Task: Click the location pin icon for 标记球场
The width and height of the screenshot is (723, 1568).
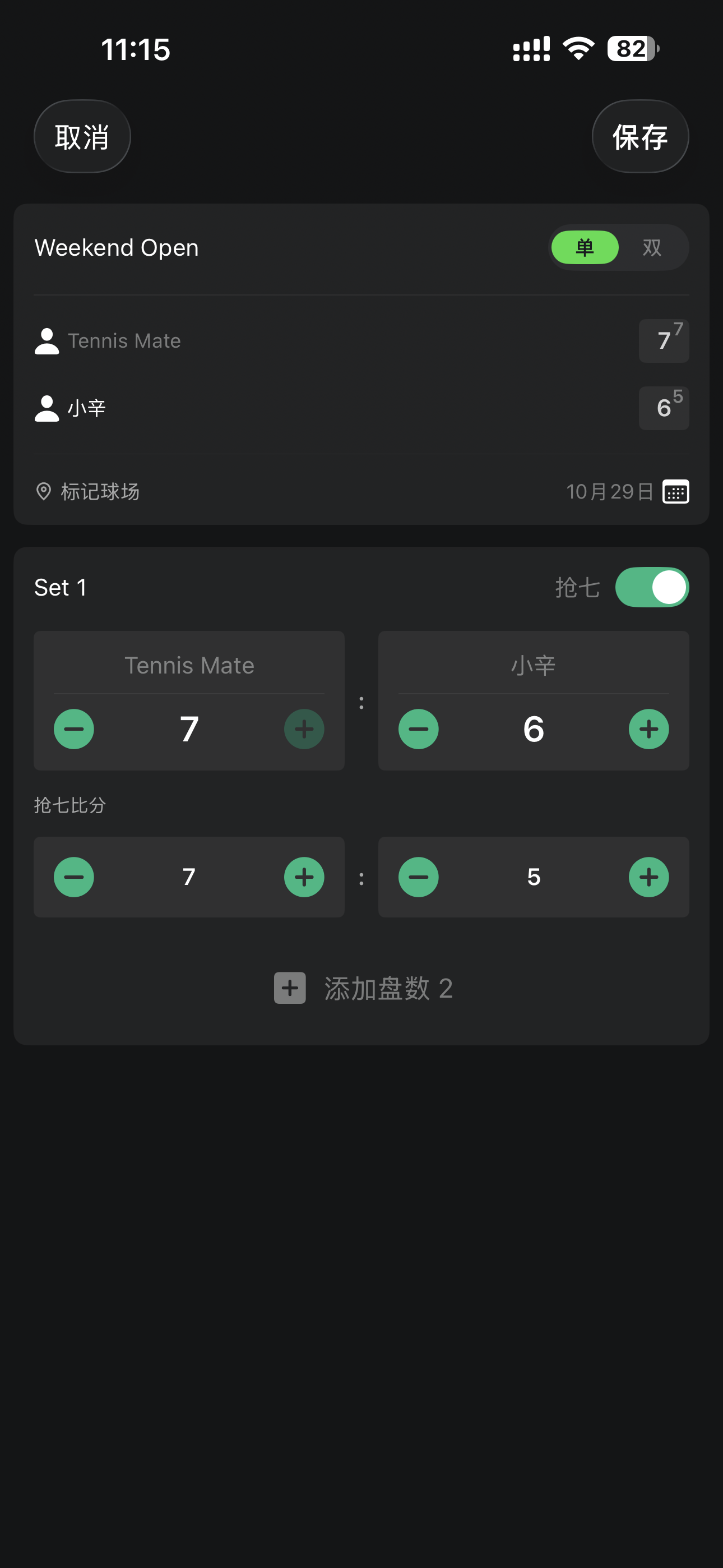Action: pyautogui.click(x=43, y=491)
